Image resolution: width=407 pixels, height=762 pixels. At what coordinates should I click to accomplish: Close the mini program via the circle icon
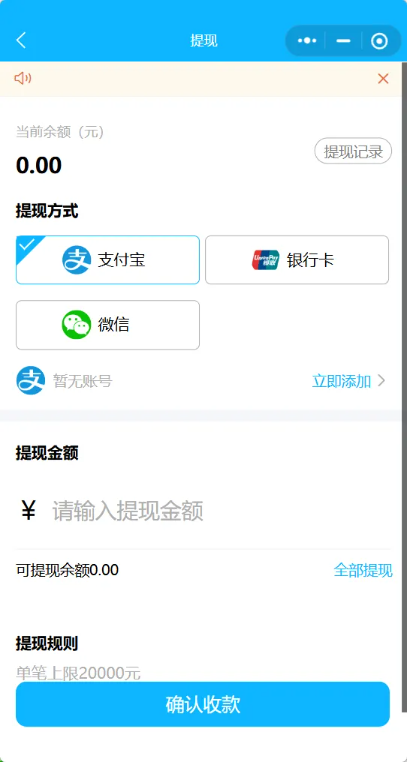pos(379,41)
